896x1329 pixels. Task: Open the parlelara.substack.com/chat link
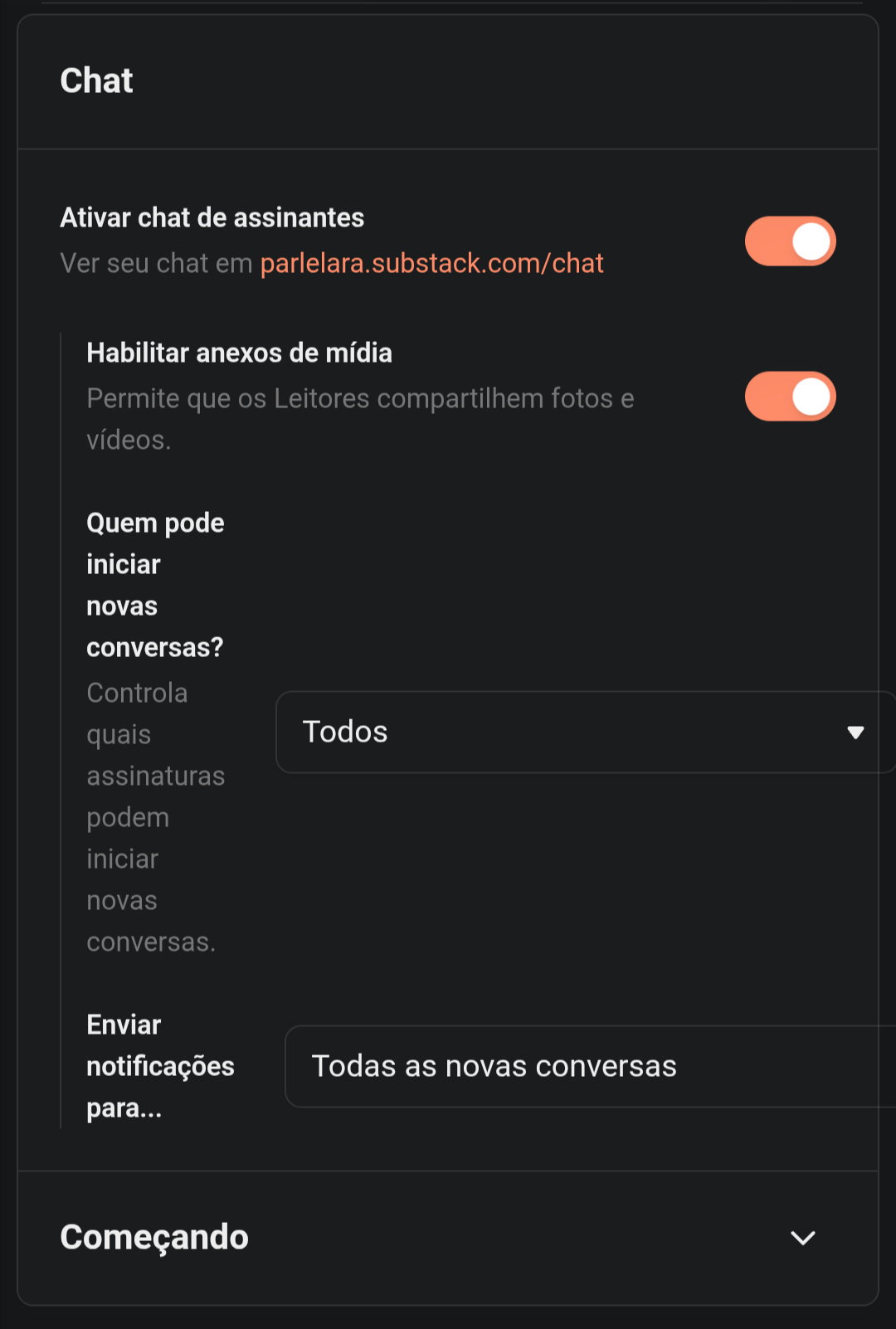pos(431,264)
